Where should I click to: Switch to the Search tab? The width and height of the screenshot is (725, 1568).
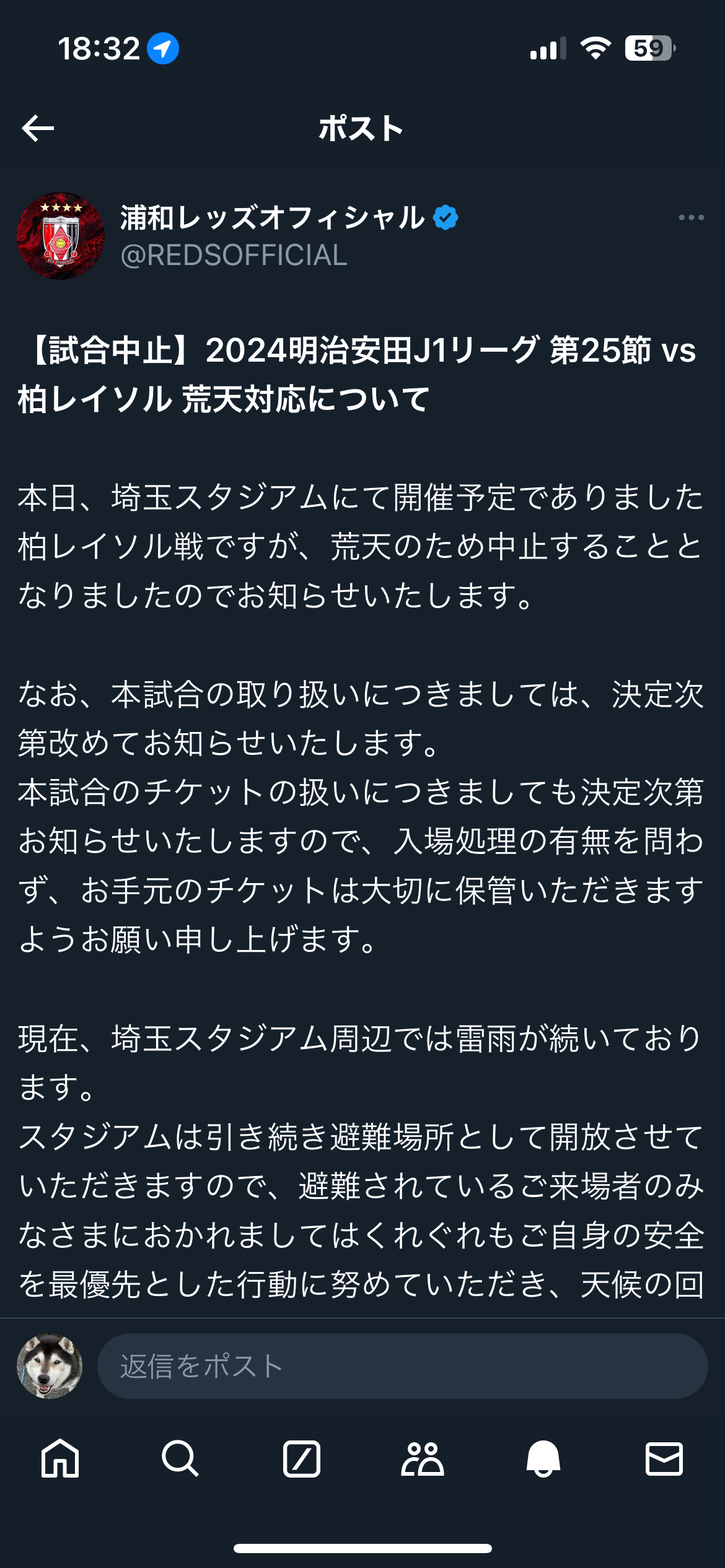click(x=180, y=1458)
